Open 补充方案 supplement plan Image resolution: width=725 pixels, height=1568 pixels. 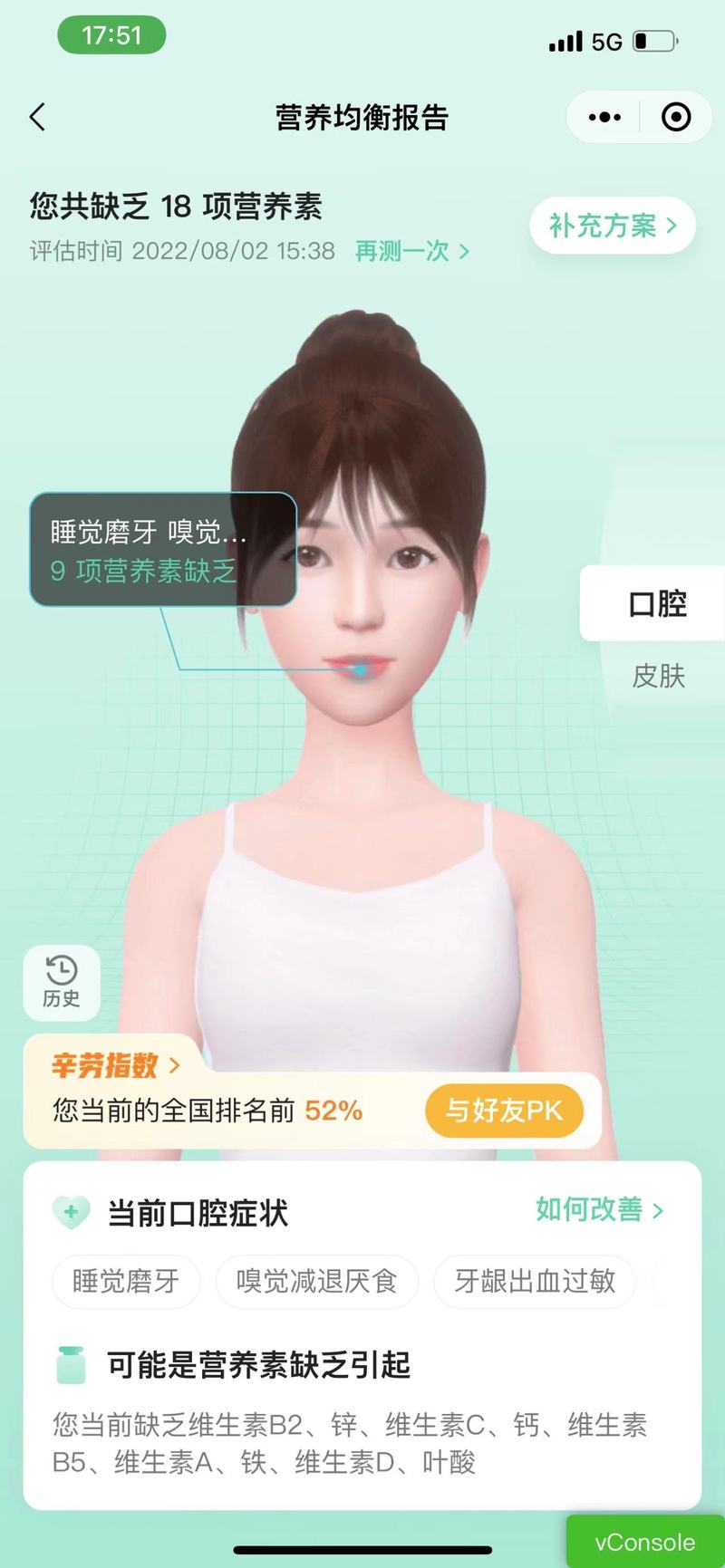click(613, 226)
